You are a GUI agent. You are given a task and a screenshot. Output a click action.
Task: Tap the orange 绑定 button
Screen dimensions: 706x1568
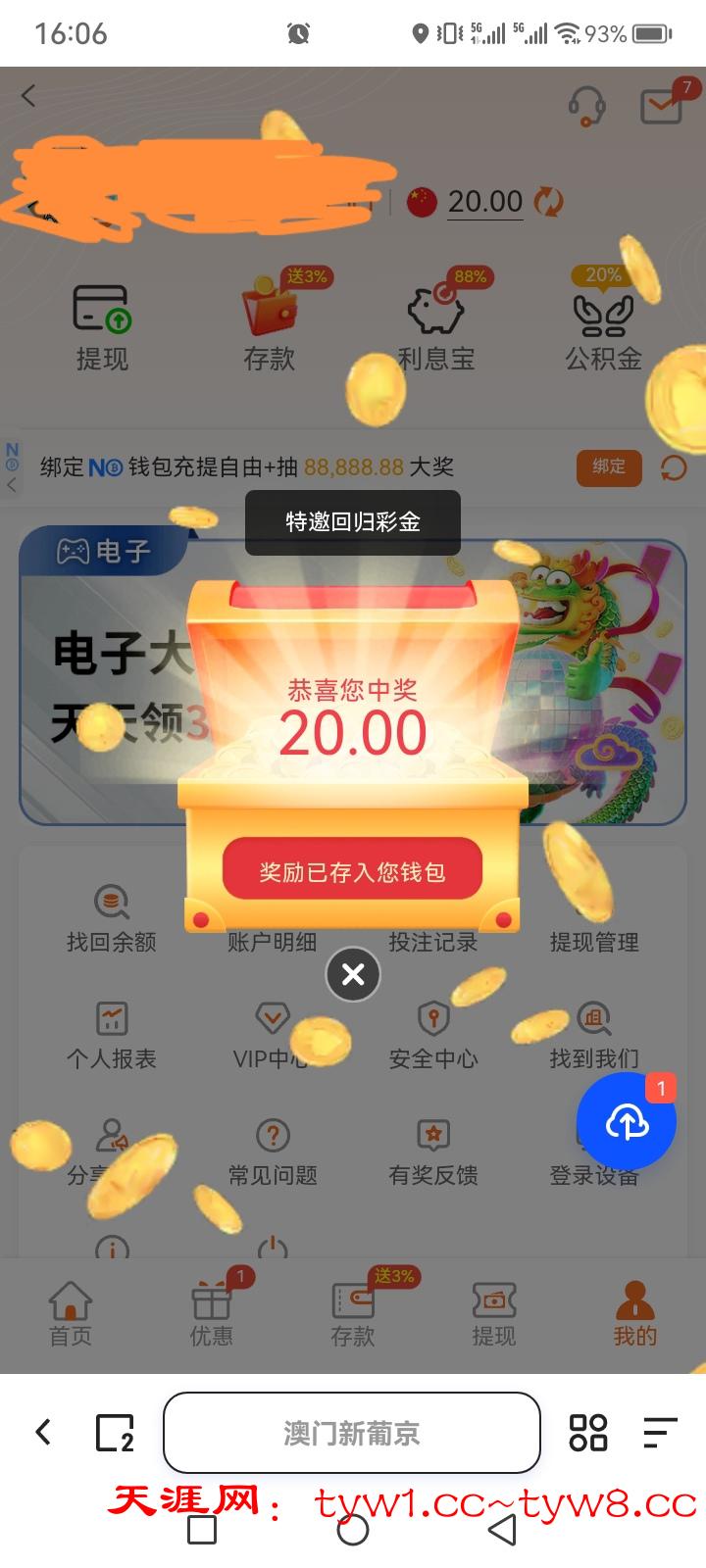(608, 467)
